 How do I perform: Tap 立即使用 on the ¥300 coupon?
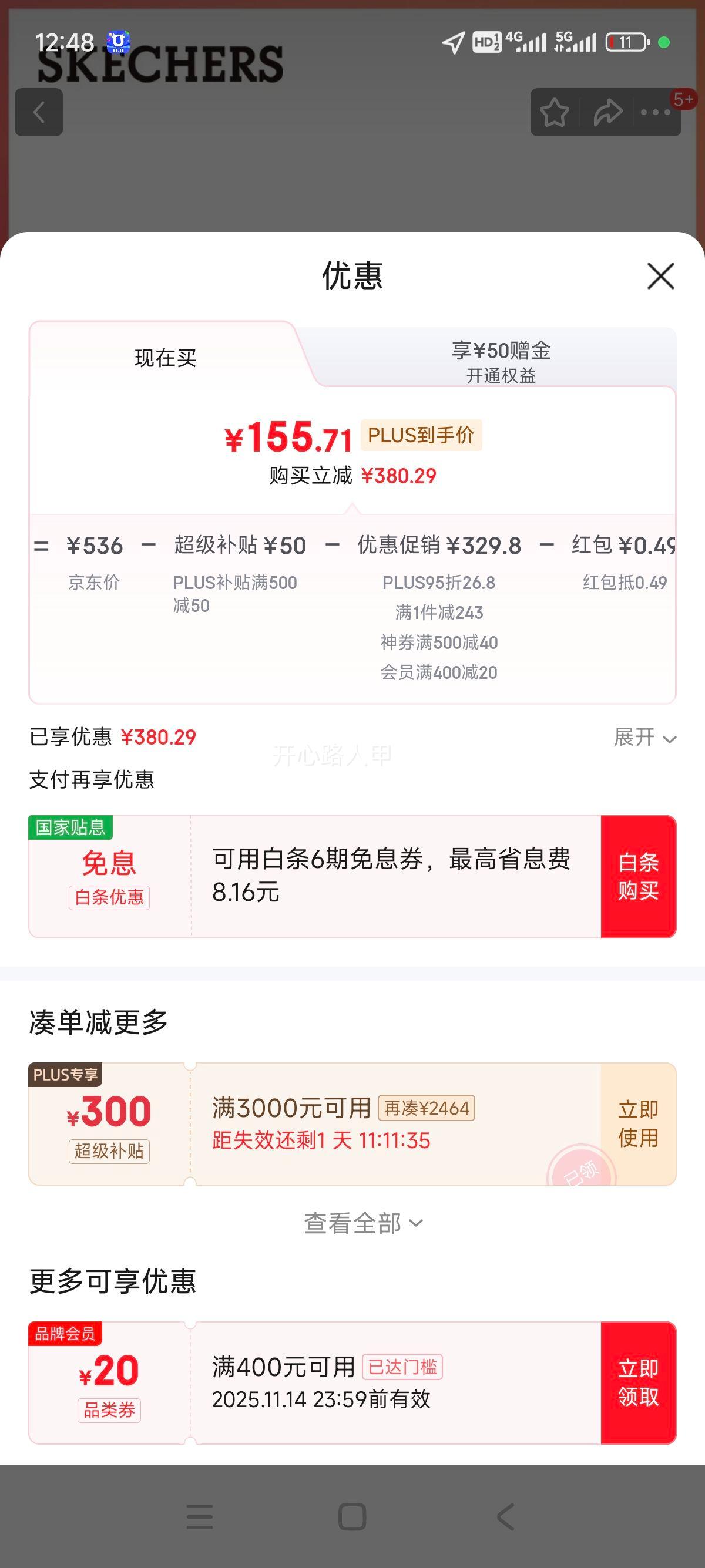[x=637, y=1123]
